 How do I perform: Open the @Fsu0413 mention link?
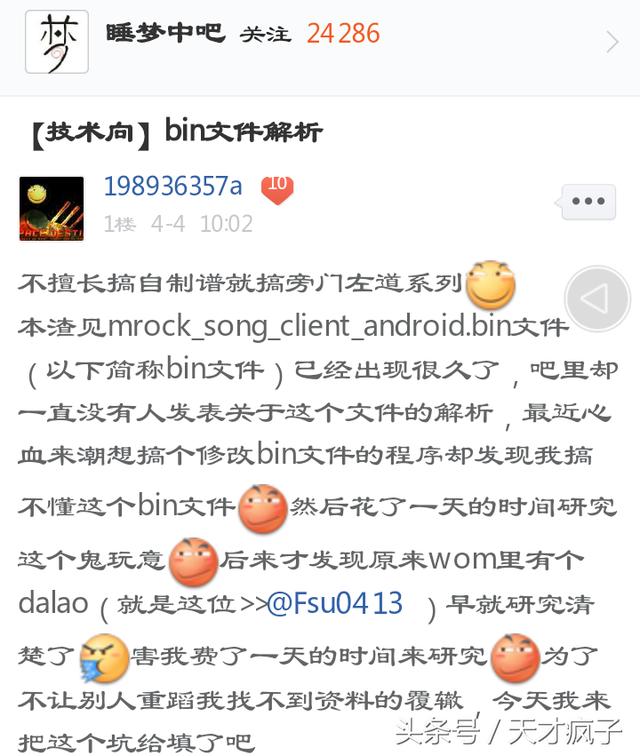click(335, 603)
